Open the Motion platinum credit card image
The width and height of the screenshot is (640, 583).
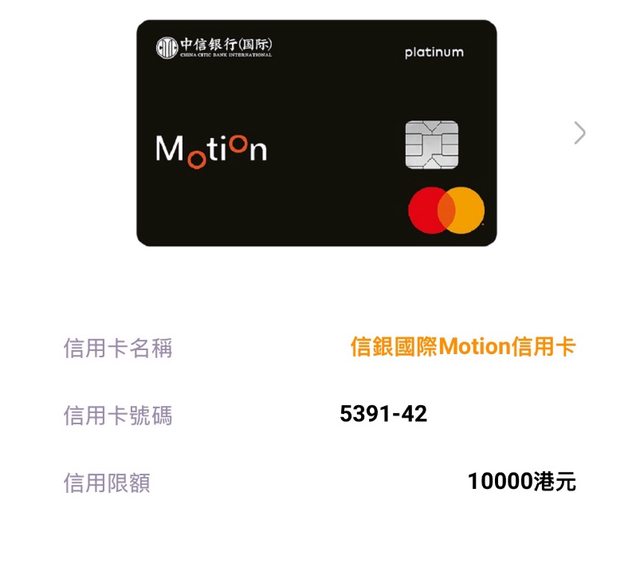pyautogui.click(x=316, y=133)
